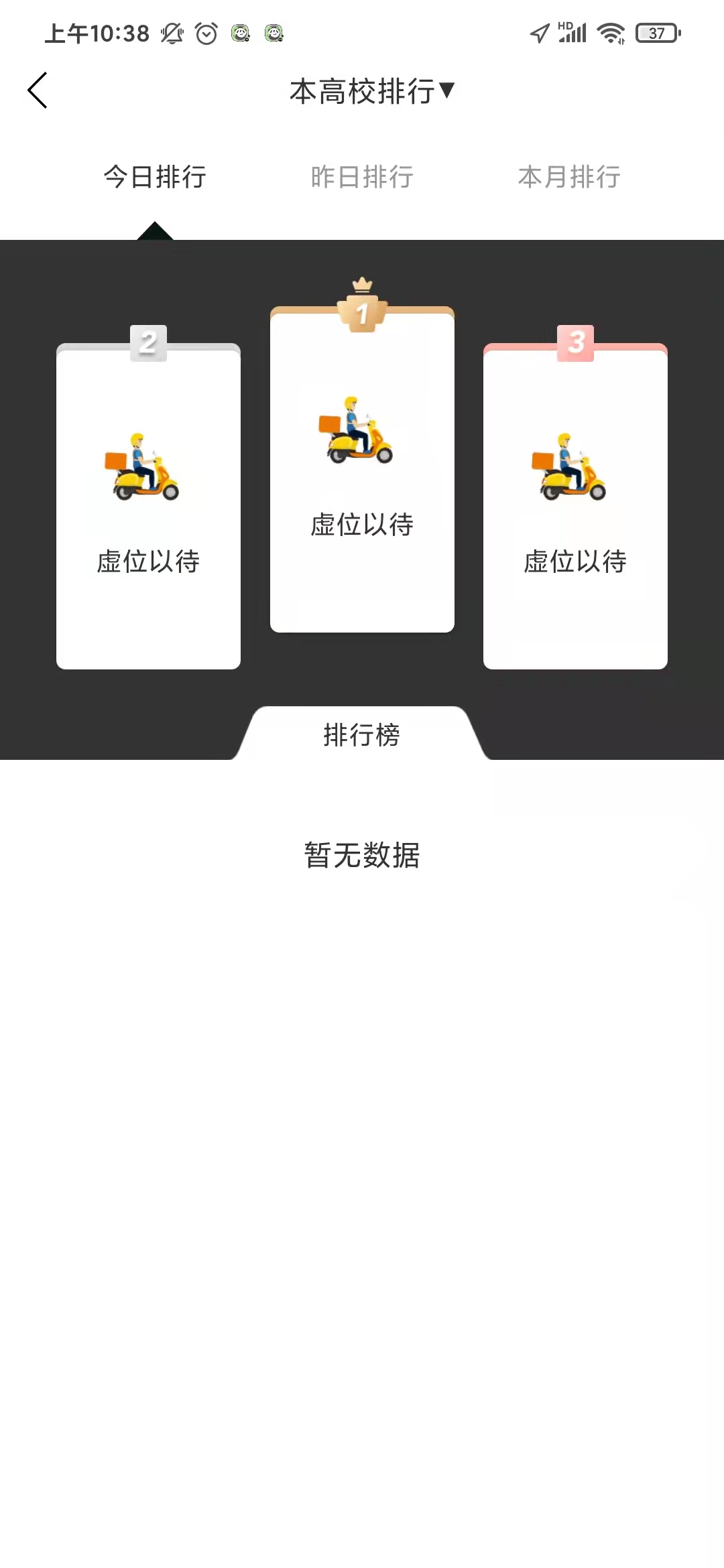Select the 今日排行 tab
Screen dimensions: 724x1568
click(x=155, y=177)
